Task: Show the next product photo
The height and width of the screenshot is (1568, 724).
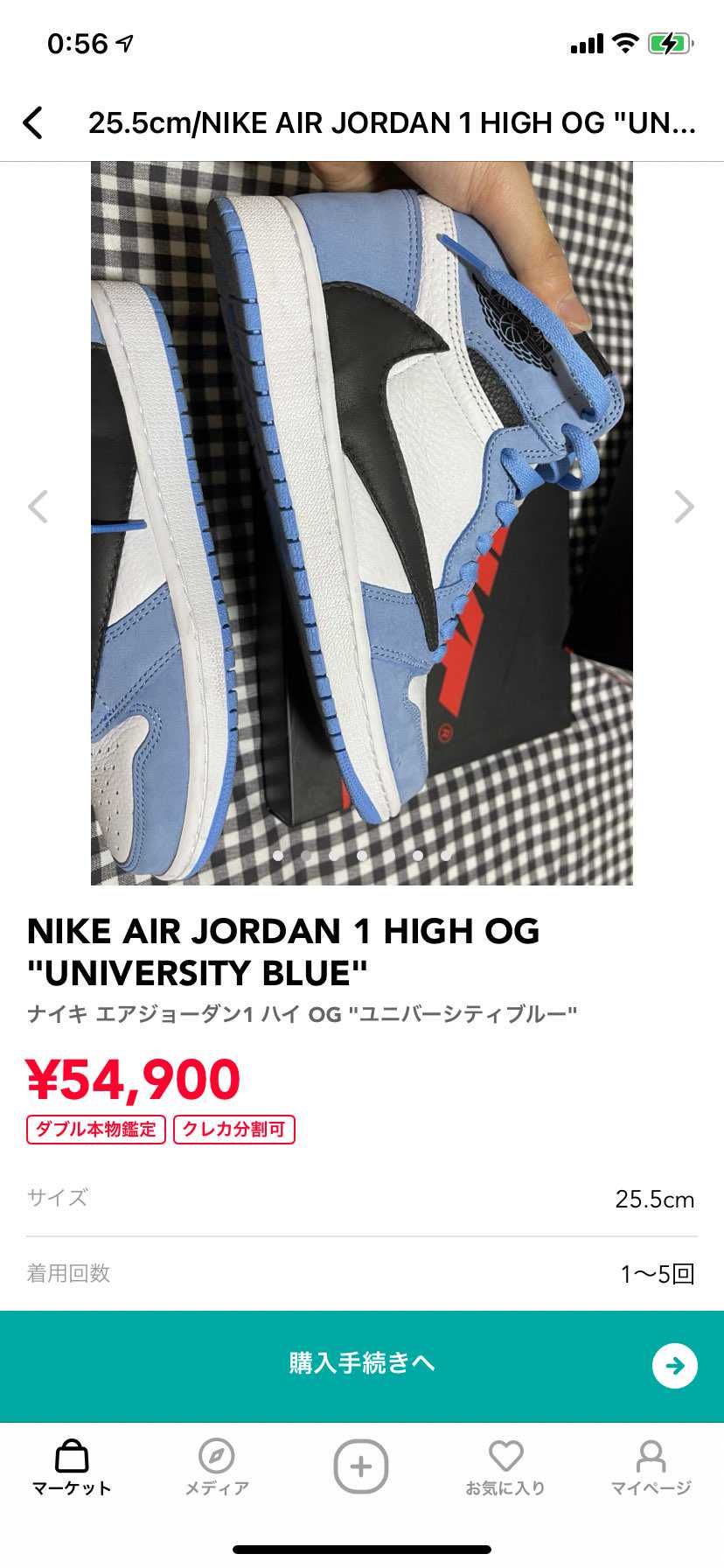Action: [684, 507]
